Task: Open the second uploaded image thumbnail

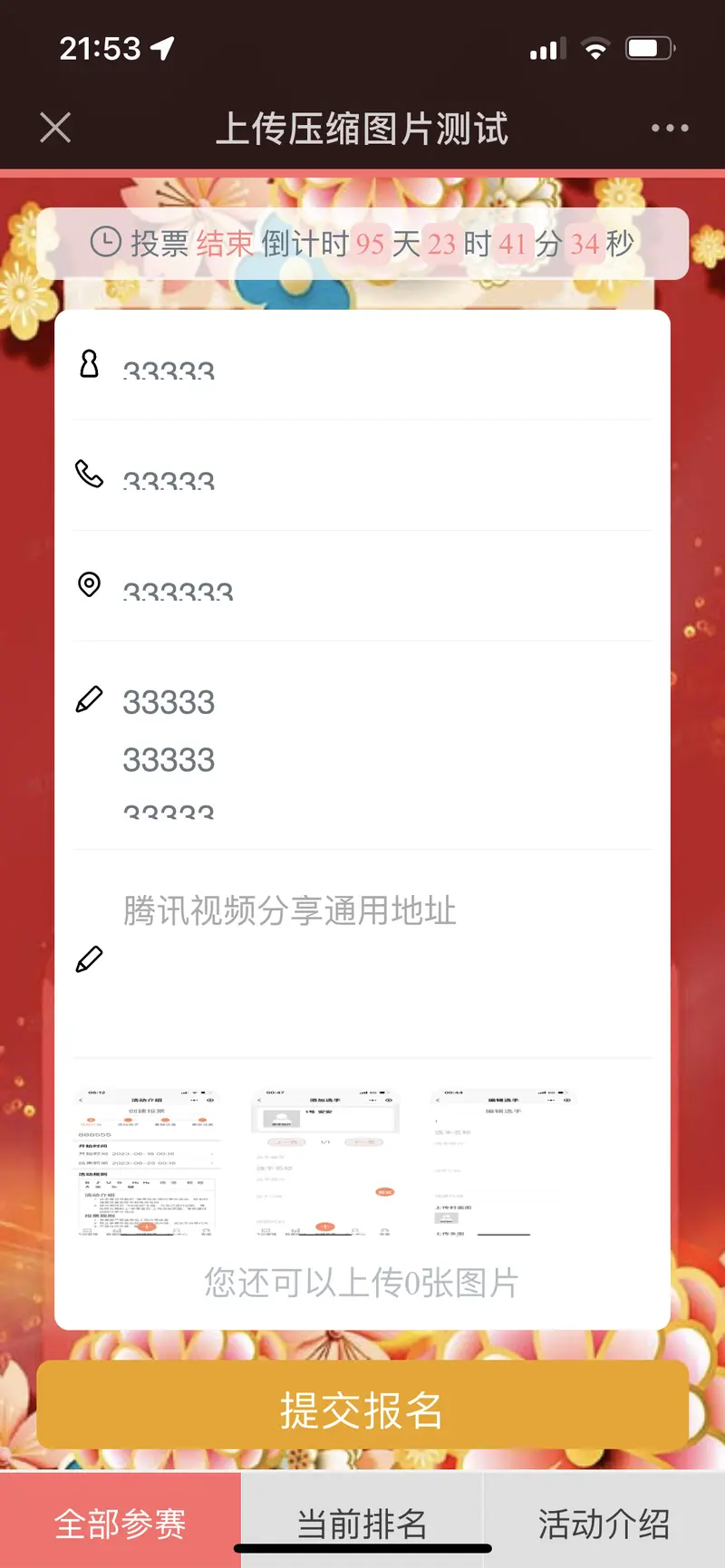Action: point(325,1163)
